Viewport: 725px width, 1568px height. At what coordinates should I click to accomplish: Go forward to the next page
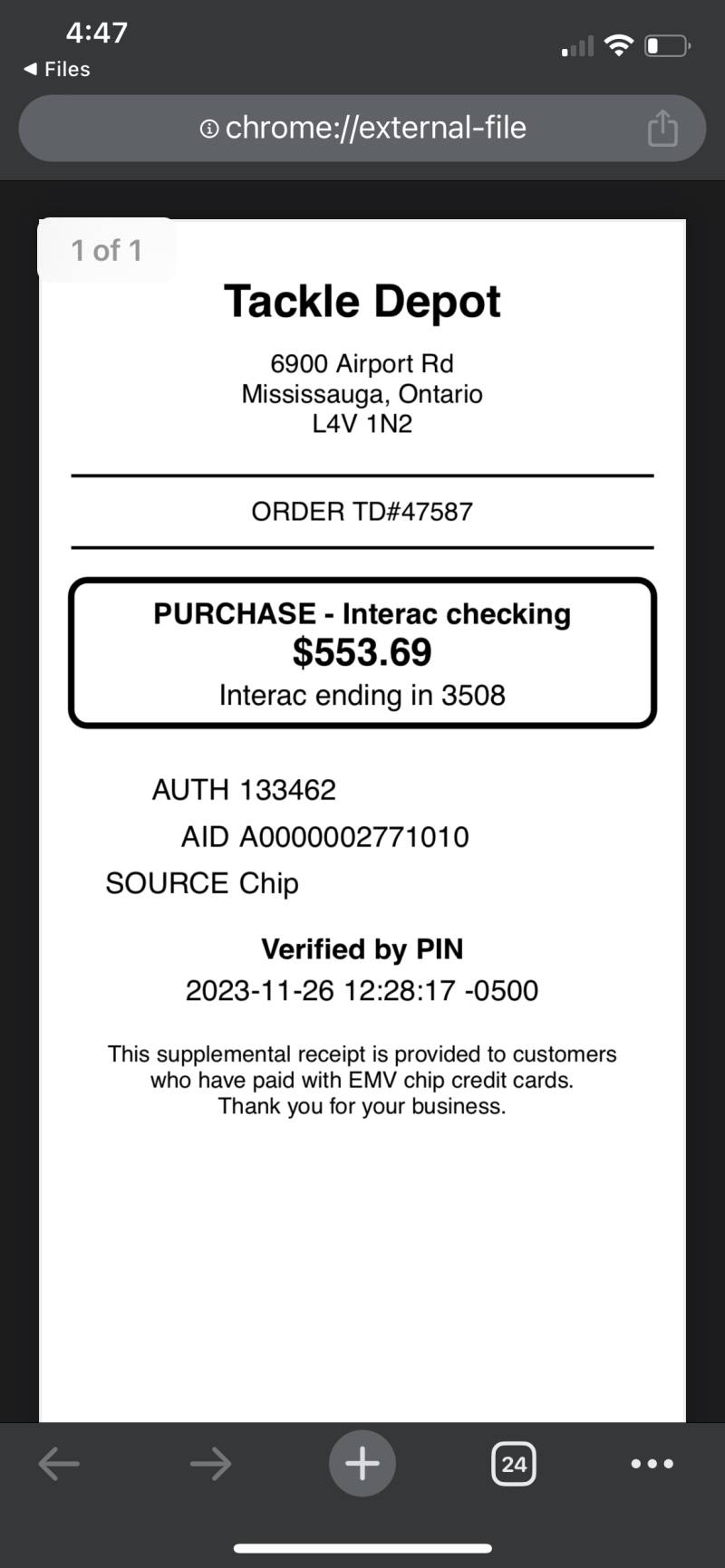click(x=210, y=1463)
